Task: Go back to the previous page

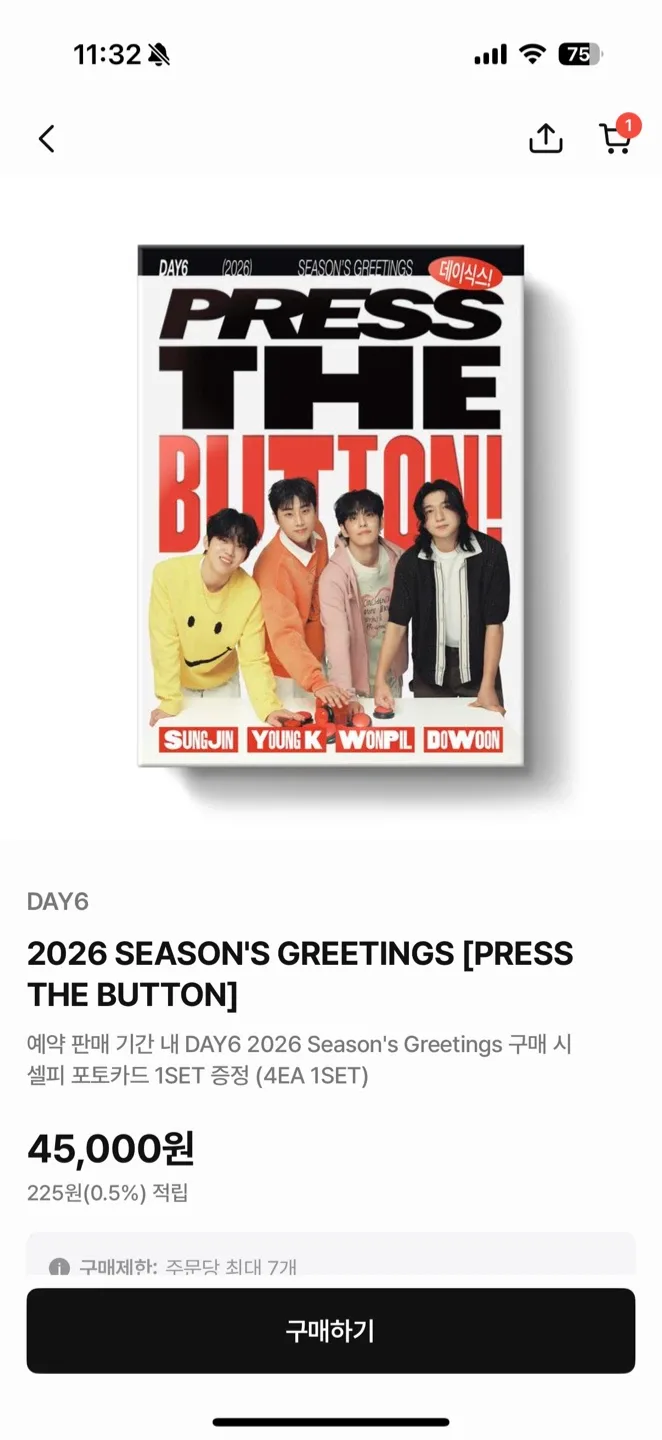Action: 47,139
